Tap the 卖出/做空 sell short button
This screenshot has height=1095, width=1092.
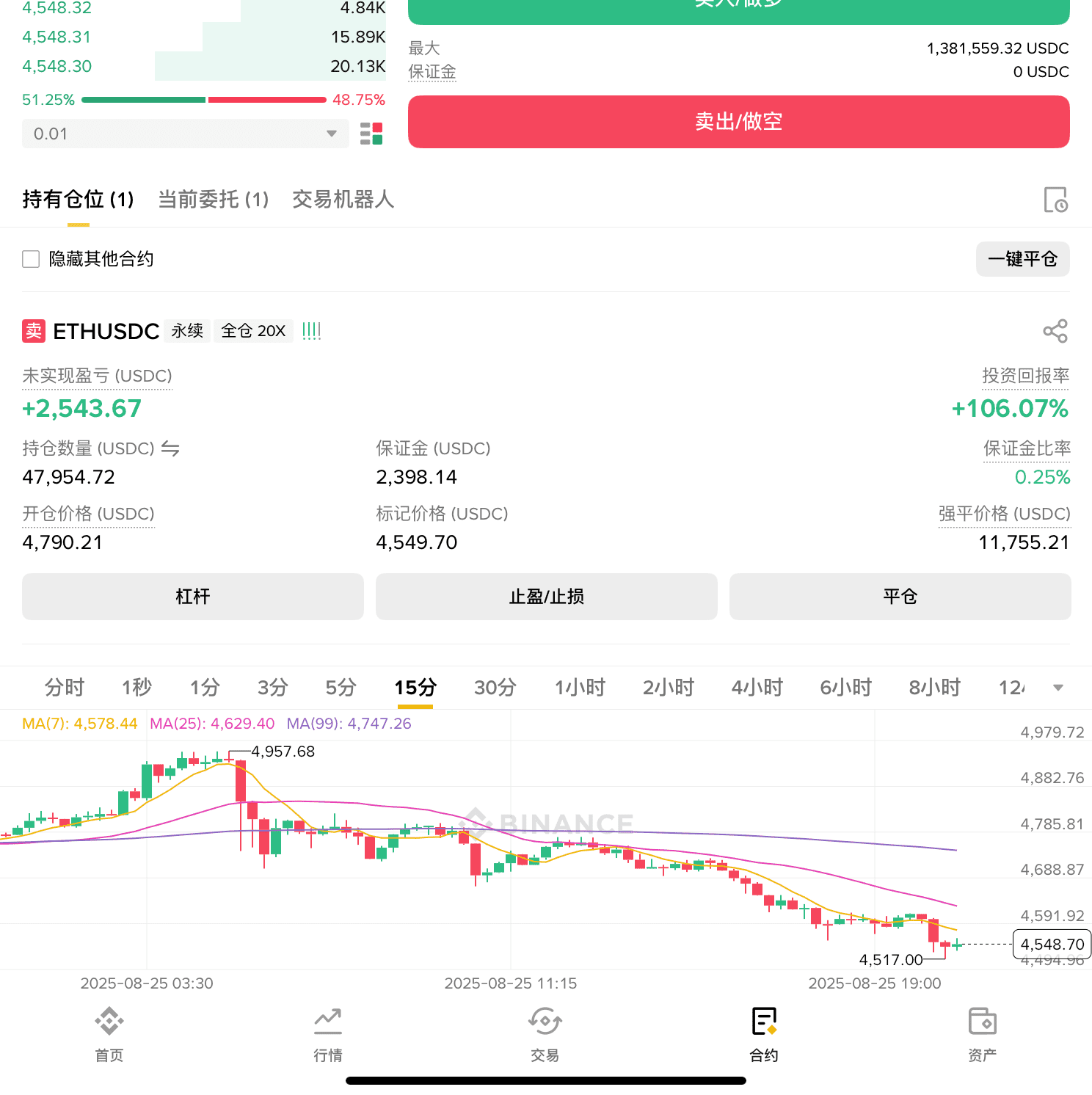(x=738, y=122)
